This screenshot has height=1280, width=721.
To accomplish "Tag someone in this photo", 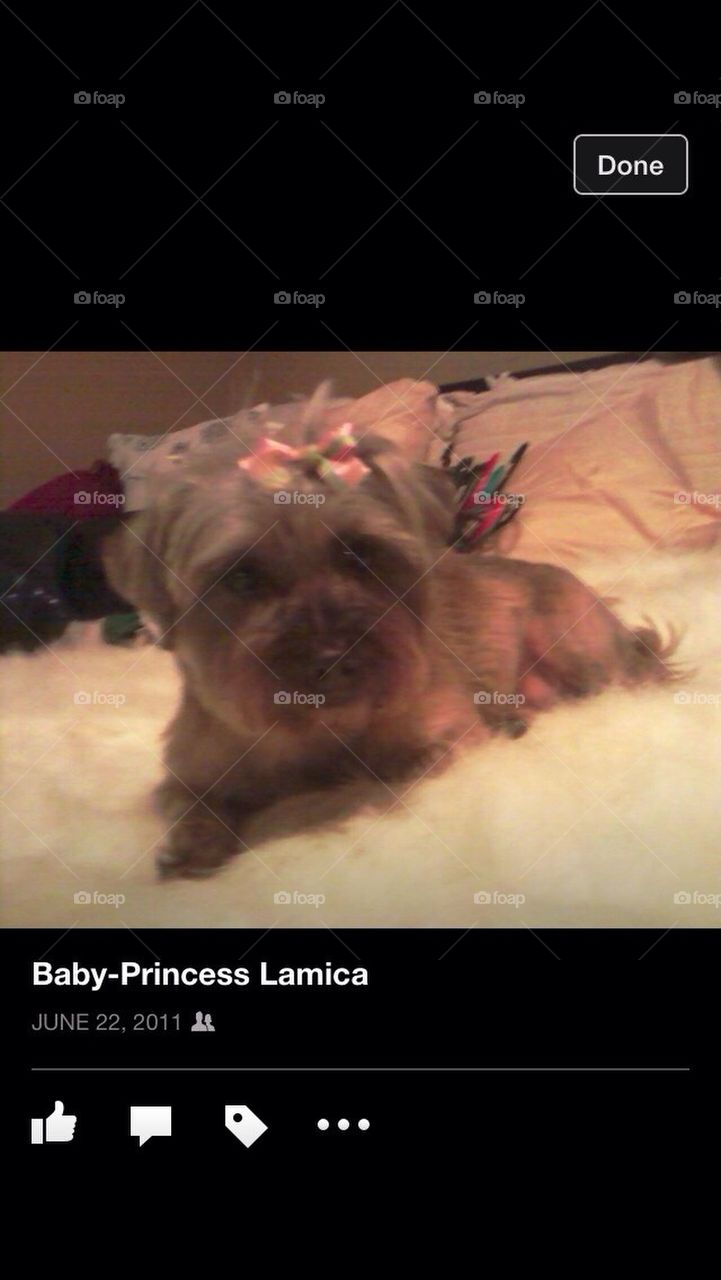I will [246, 1126].
